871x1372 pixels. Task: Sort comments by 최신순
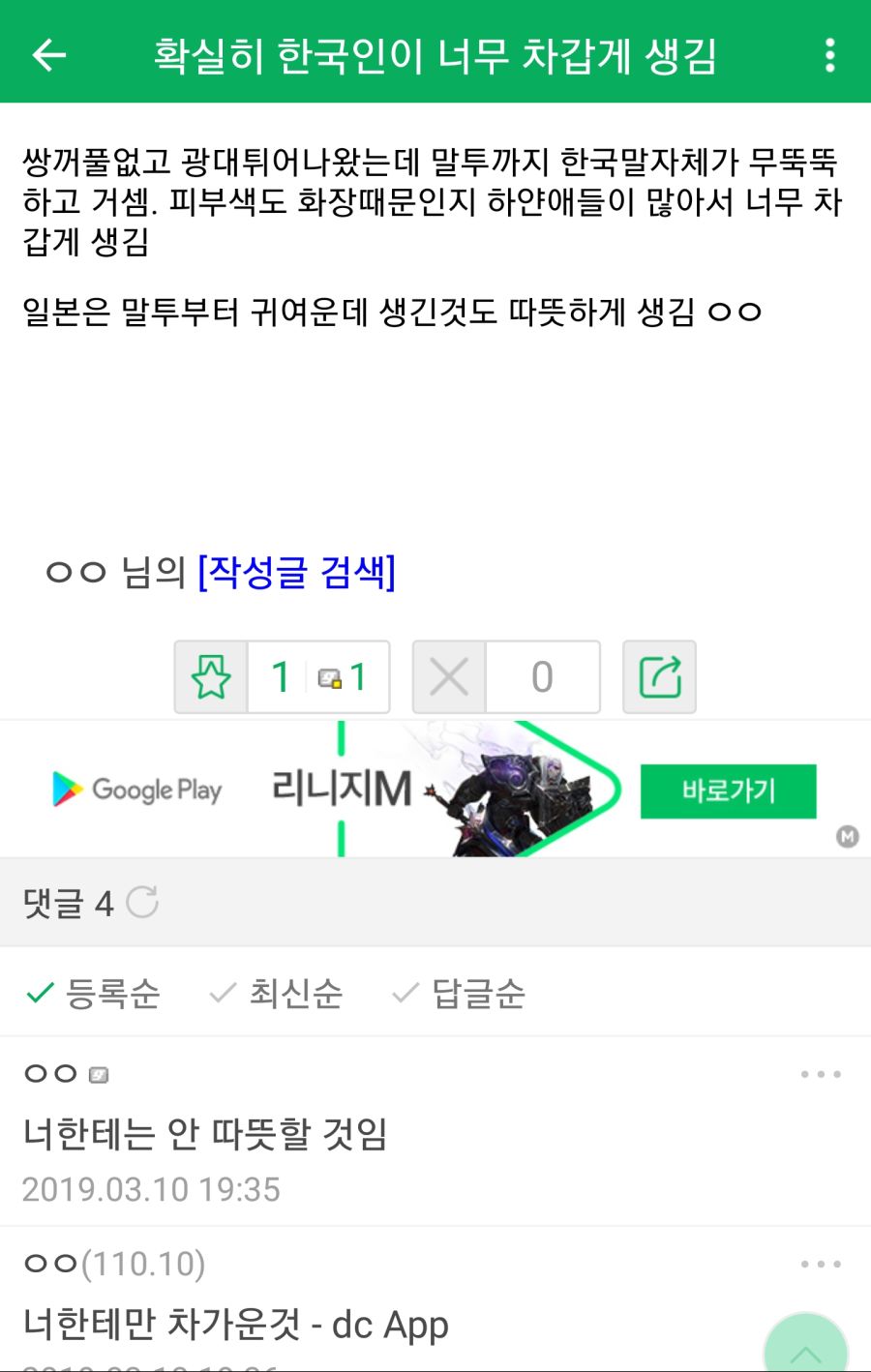pos(276,993)
